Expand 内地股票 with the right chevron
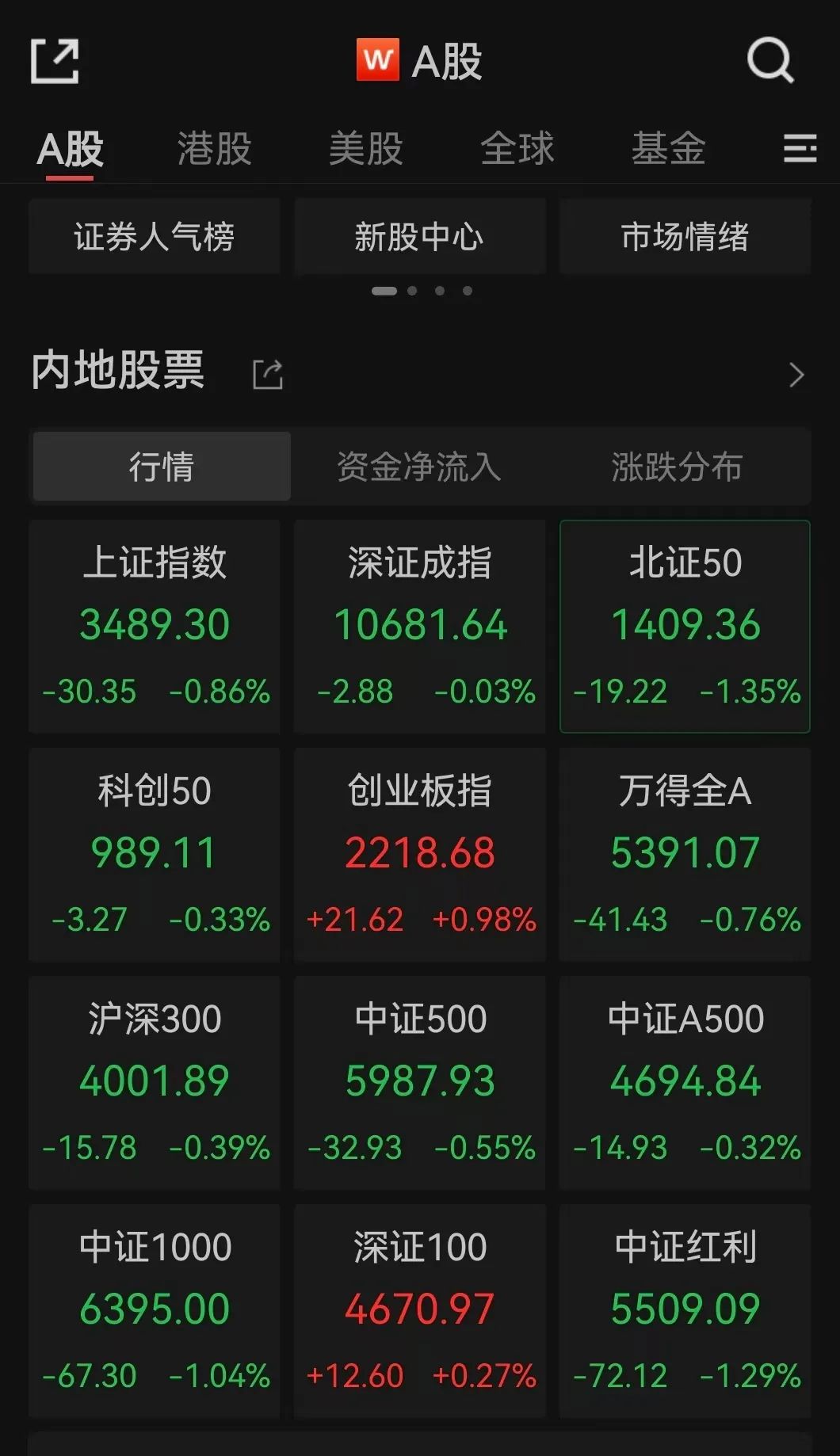 coord(796,375)
